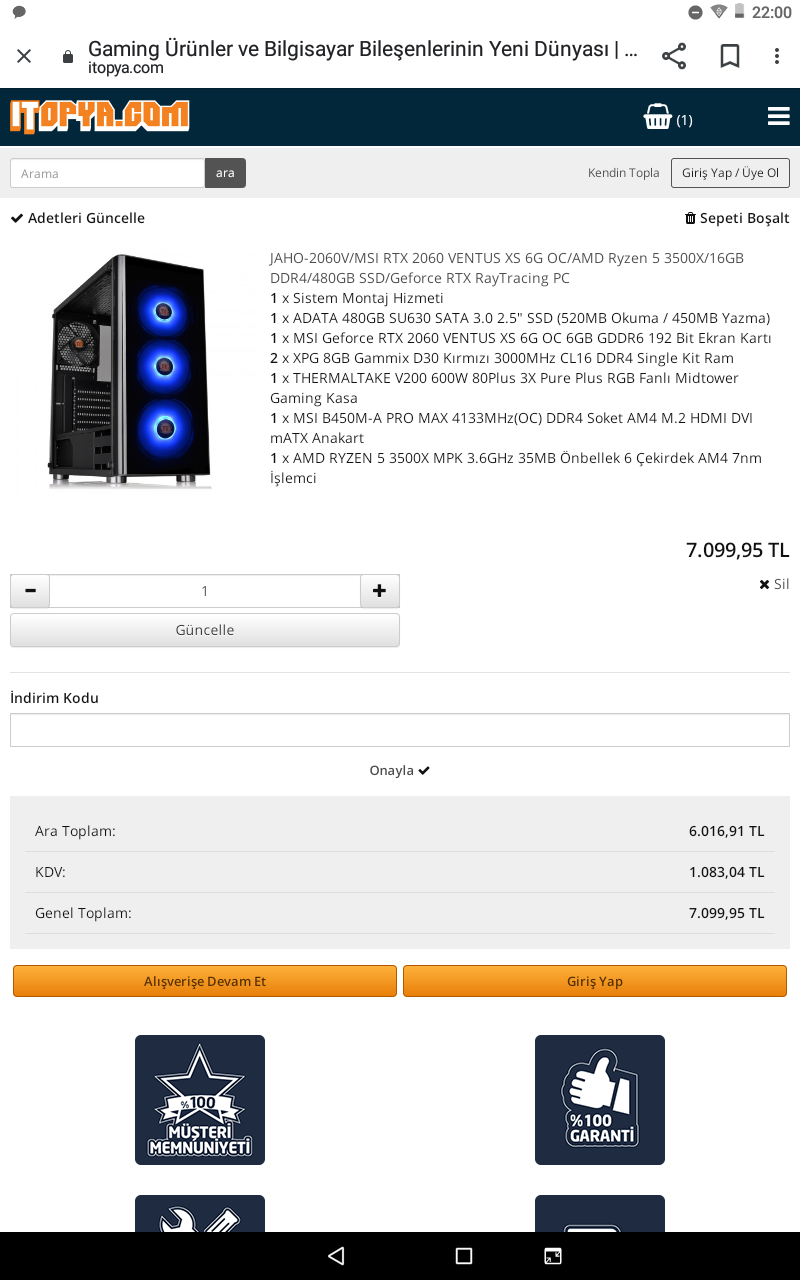The image size is (800, 1280).
Task: Close the browser tab with the X
Action: 24,56
